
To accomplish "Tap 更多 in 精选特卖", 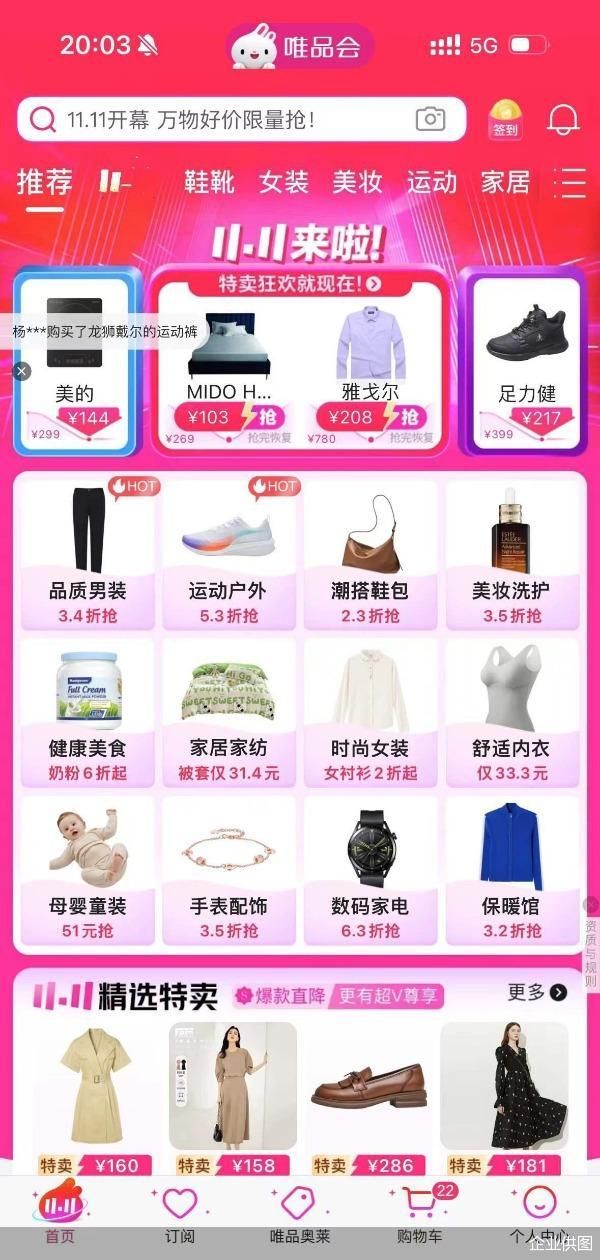I will [x=537, y=992].
